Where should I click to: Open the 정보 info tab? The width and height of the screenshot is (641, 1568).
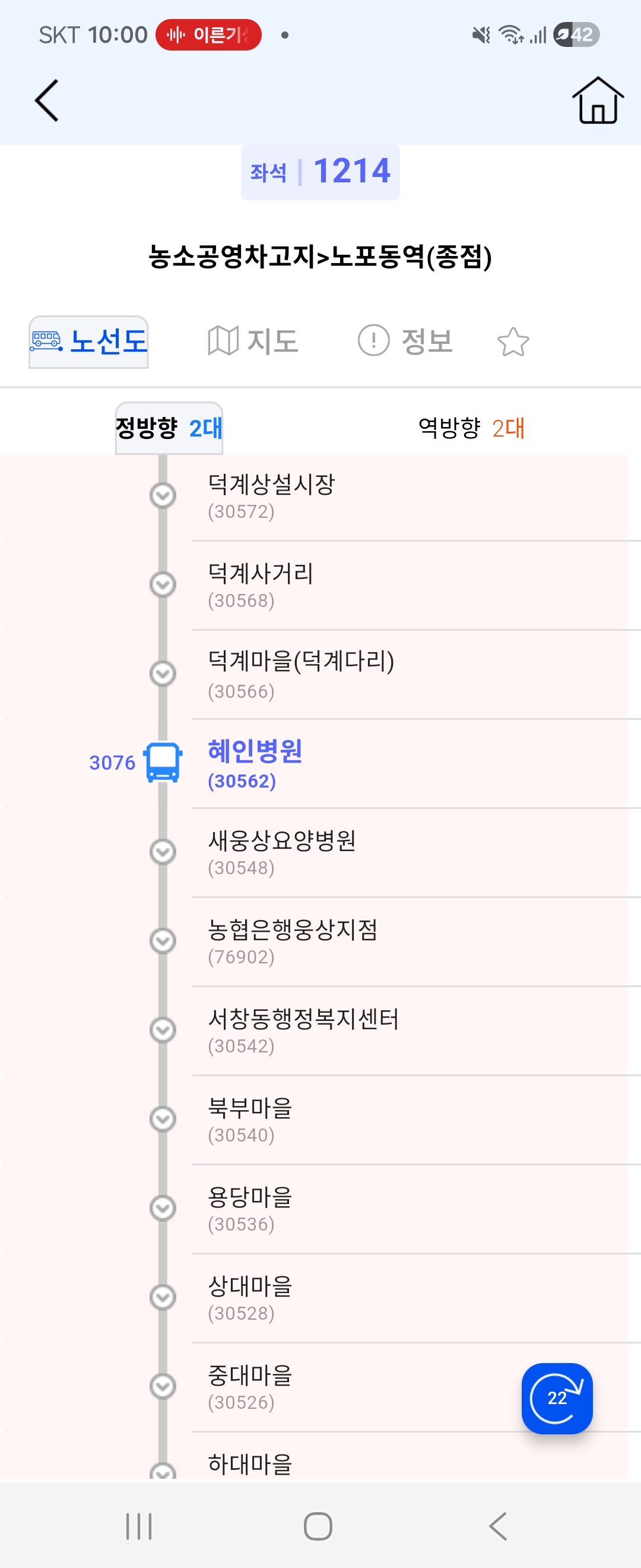click(405, 341)
